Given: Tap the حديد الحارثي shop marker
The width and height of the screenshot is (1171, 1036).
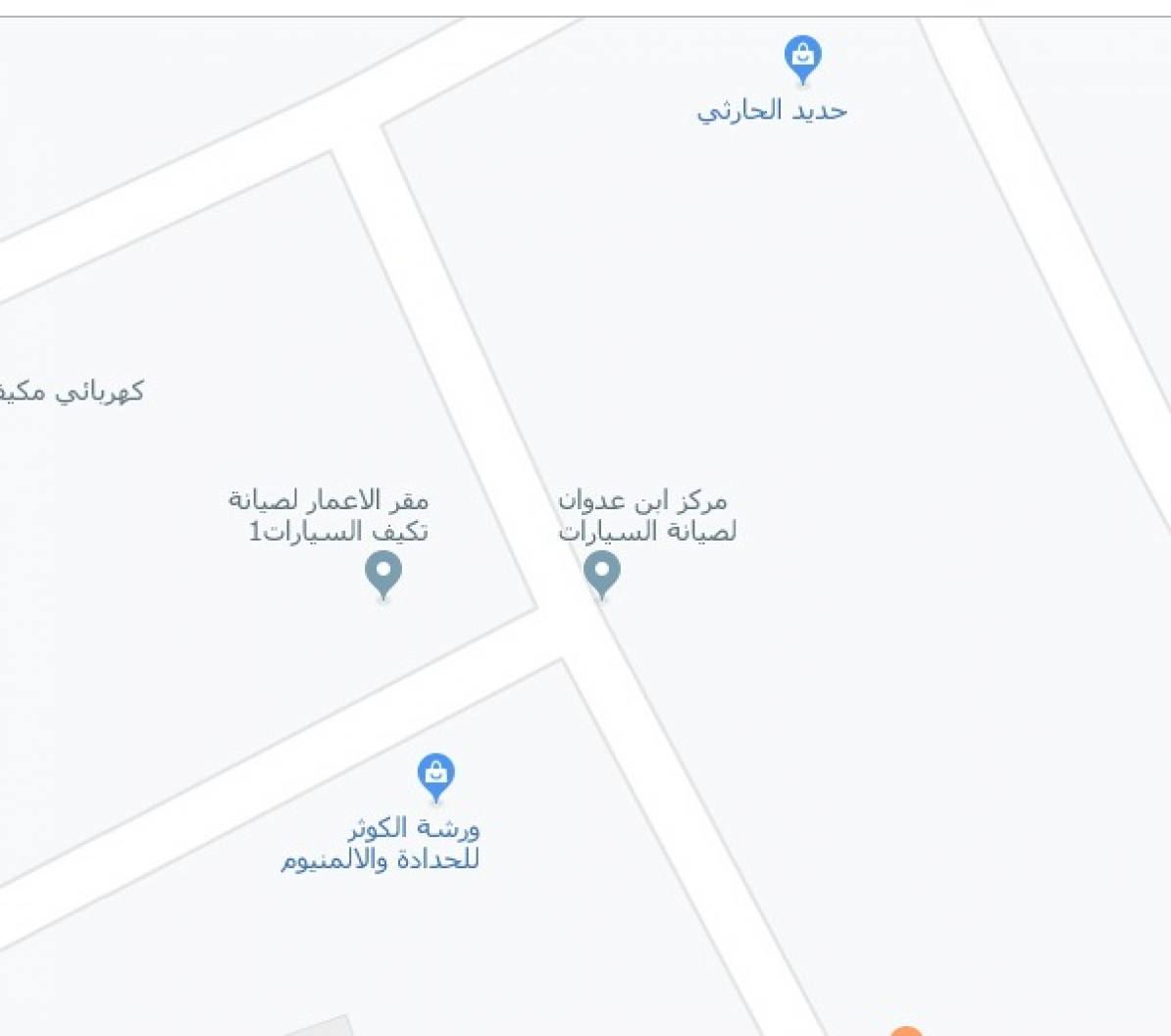Looking at the screenshot, I should 802,58.
